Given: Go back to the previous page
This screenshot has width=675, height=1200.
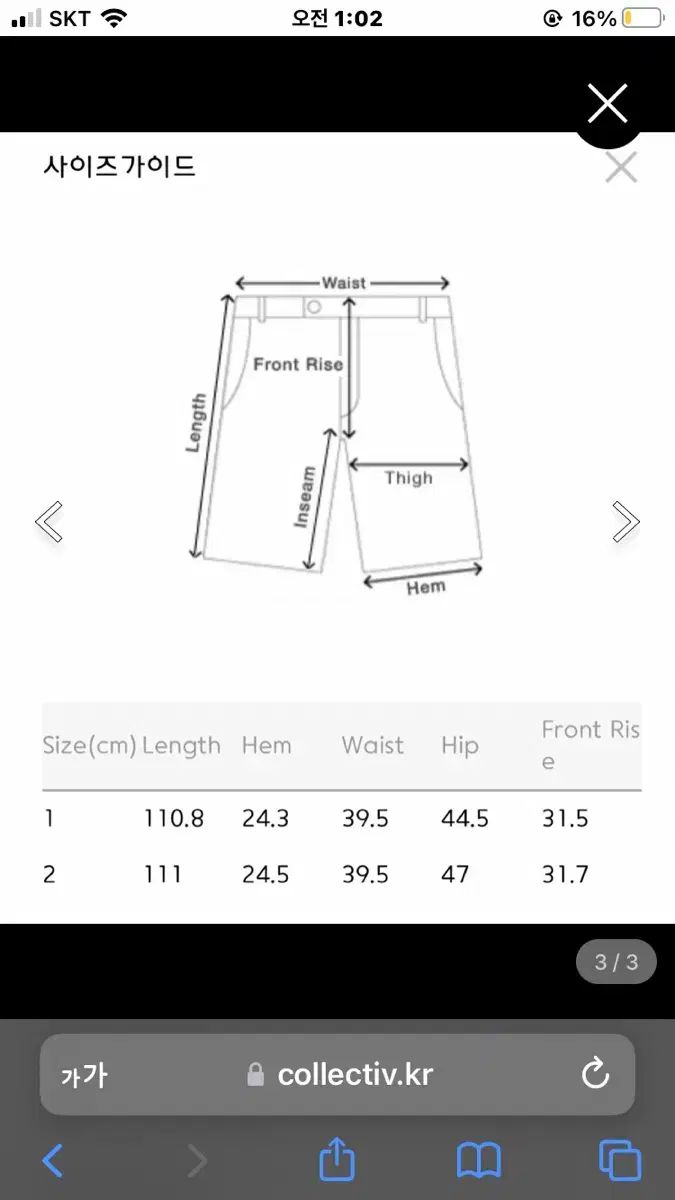Looking at the screenshot, I should (x=53, y=1161).
